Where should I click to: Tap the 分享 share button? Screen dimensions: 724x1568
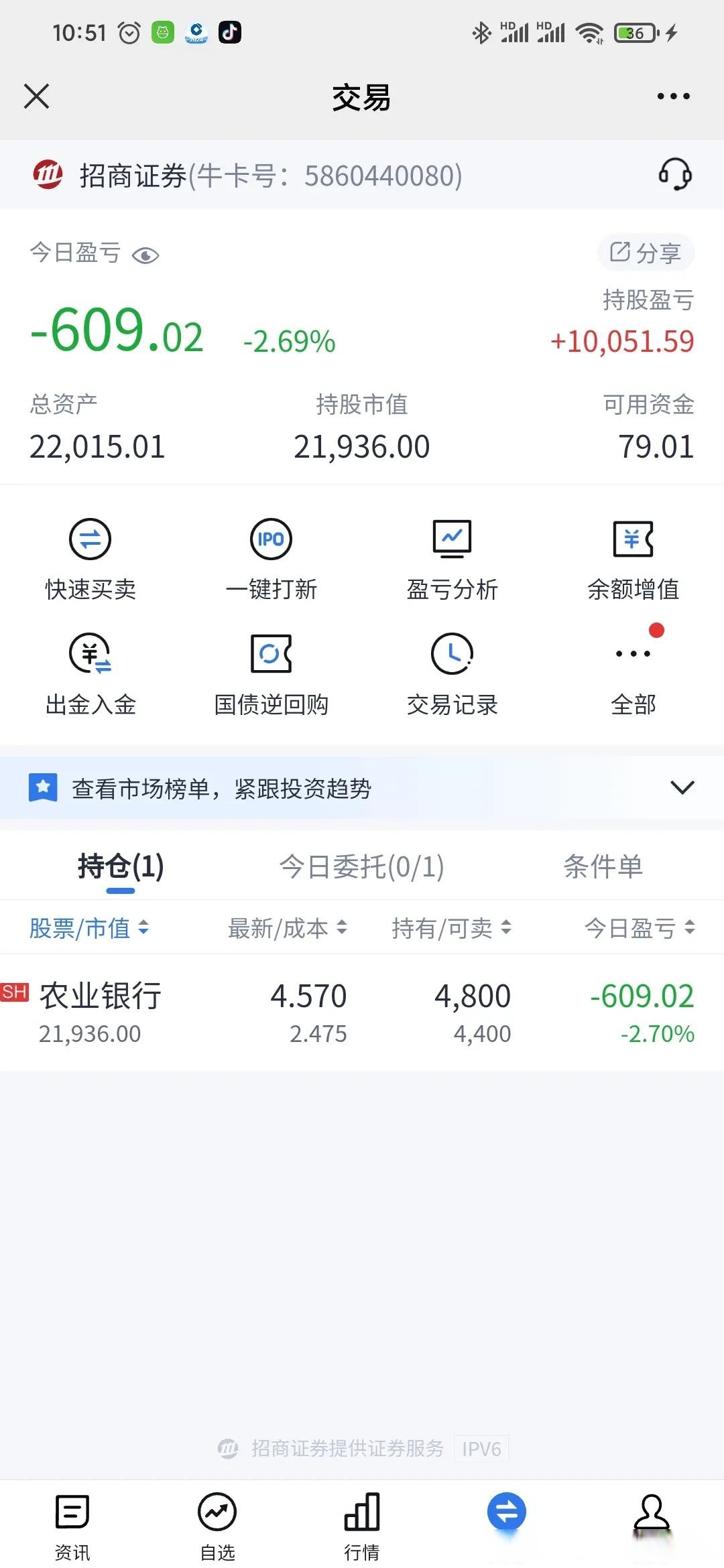pos(646,253)
